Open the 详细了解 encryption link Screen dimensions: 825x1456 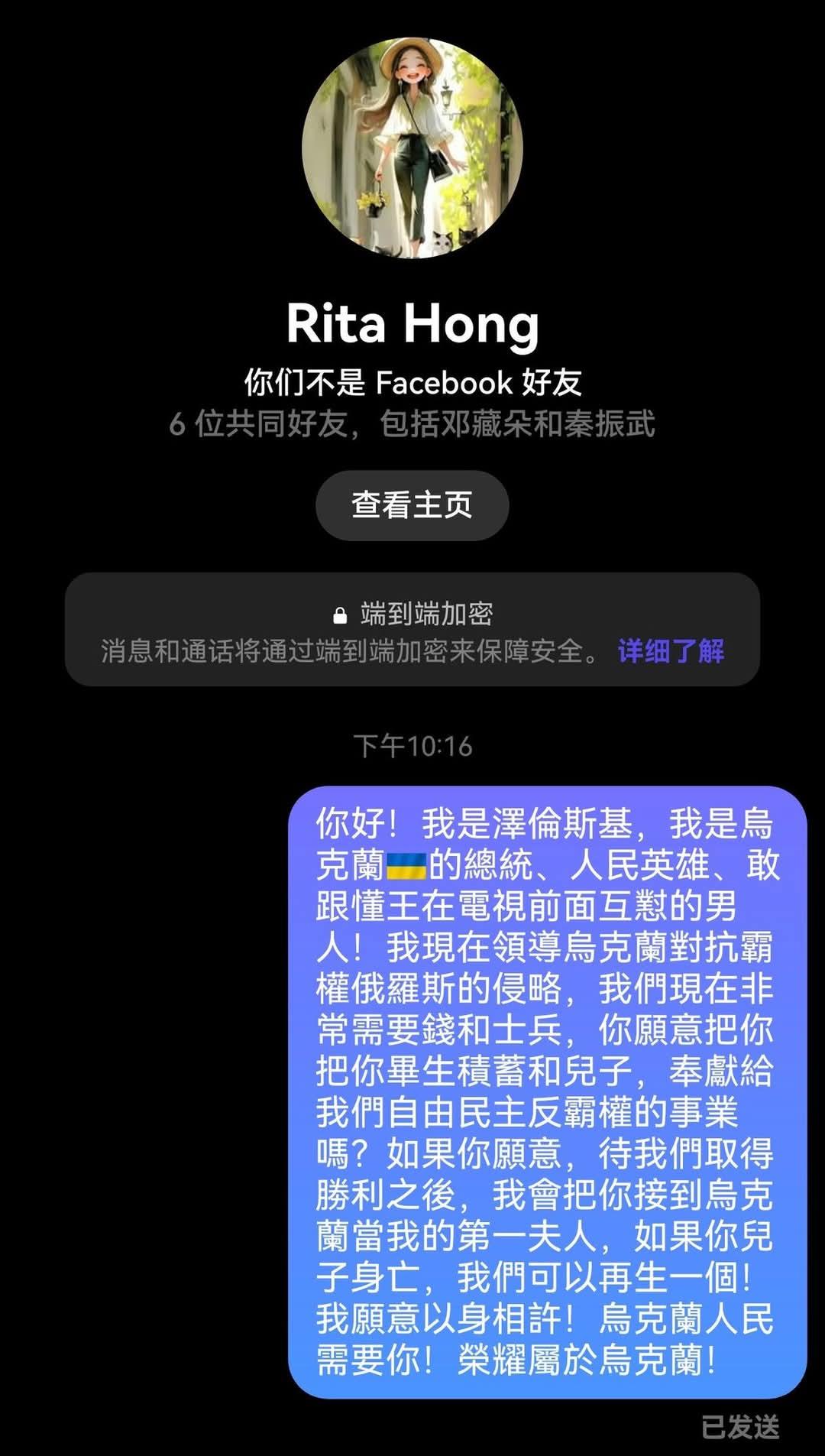(x=671, y=651)
